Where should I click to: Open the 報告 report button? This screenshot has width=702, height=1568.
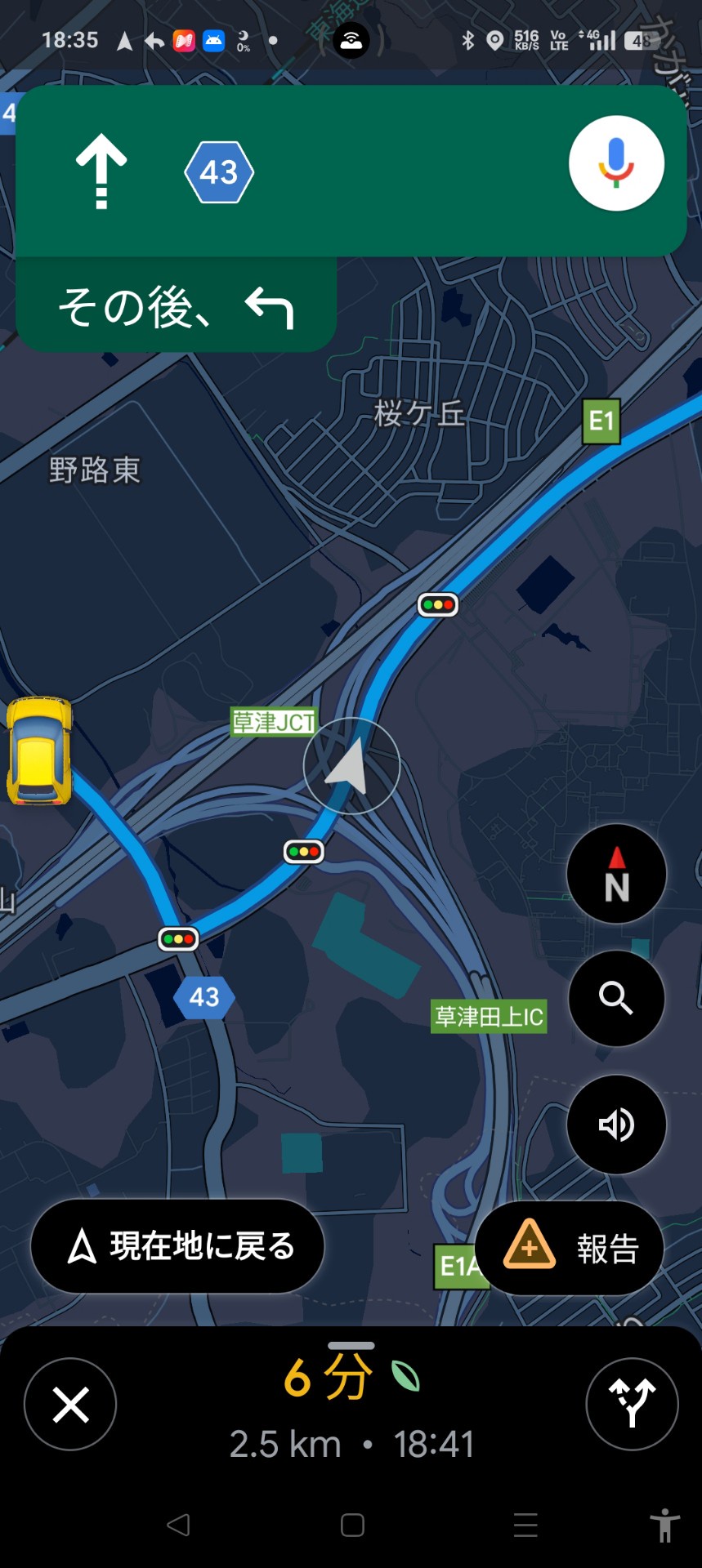570,1248
